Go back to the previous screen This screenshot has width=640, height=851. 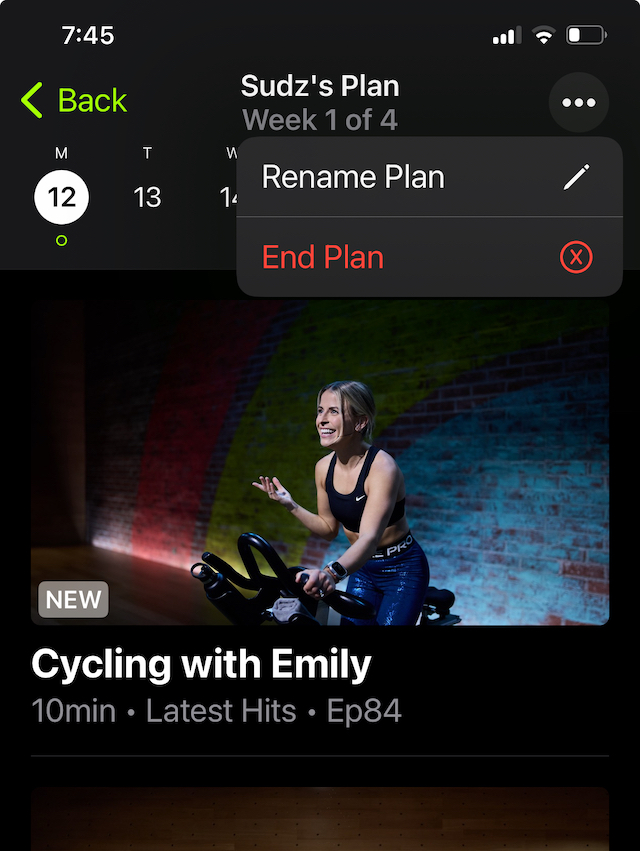click(x=74, y=101)
